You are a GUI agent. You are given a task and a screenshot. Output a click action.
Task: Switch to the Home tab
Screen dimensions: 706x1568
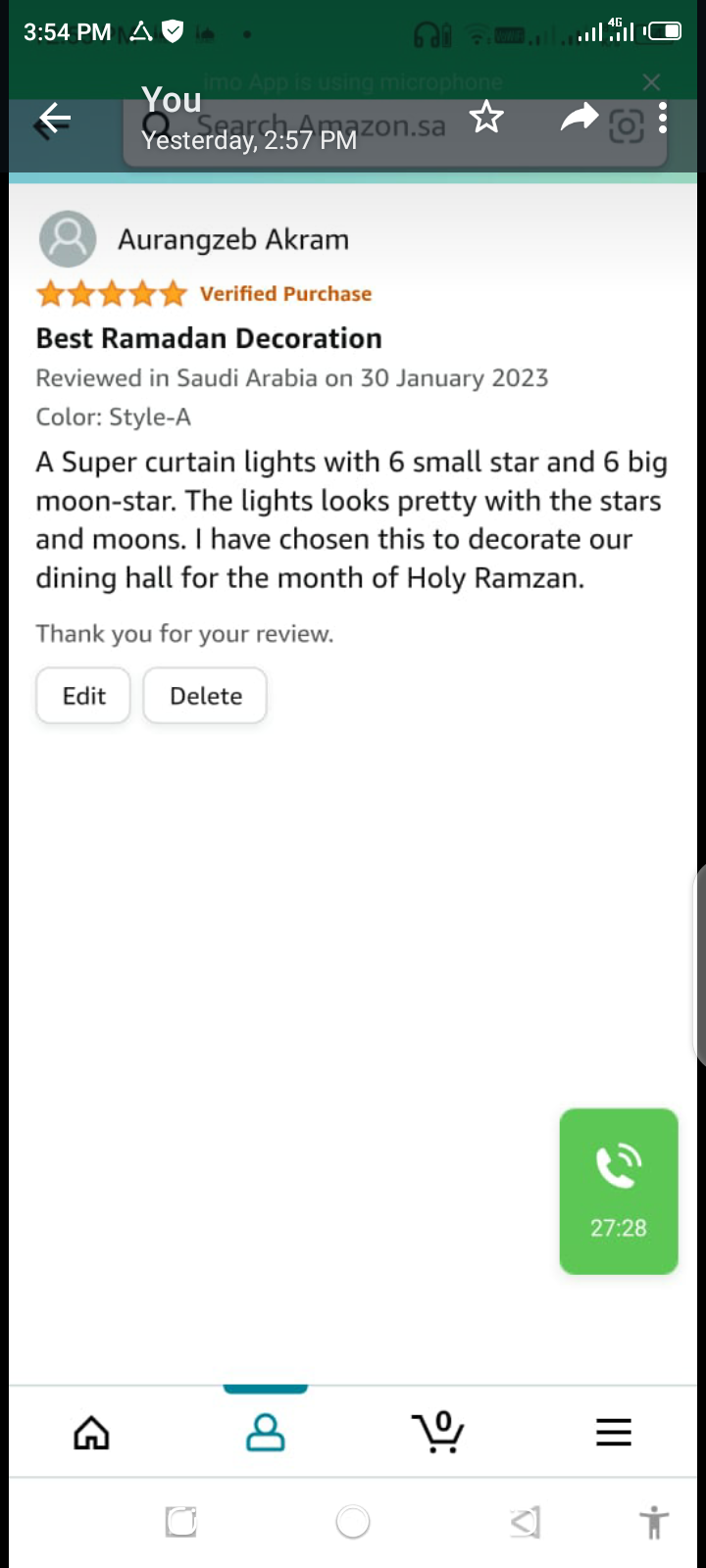click(92, 1433)
